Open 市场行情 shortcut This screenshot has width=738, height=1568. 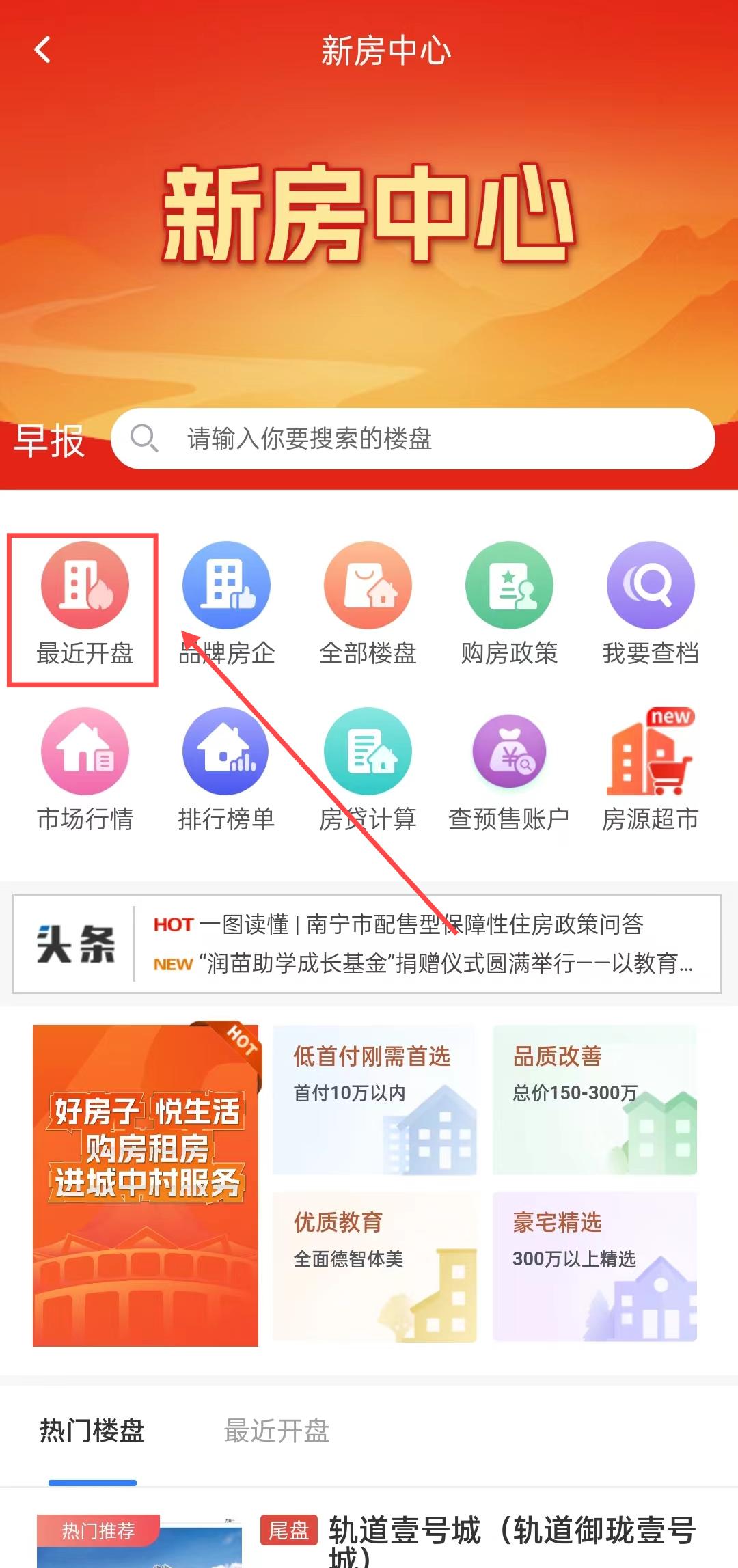click(x=85, y=752)
